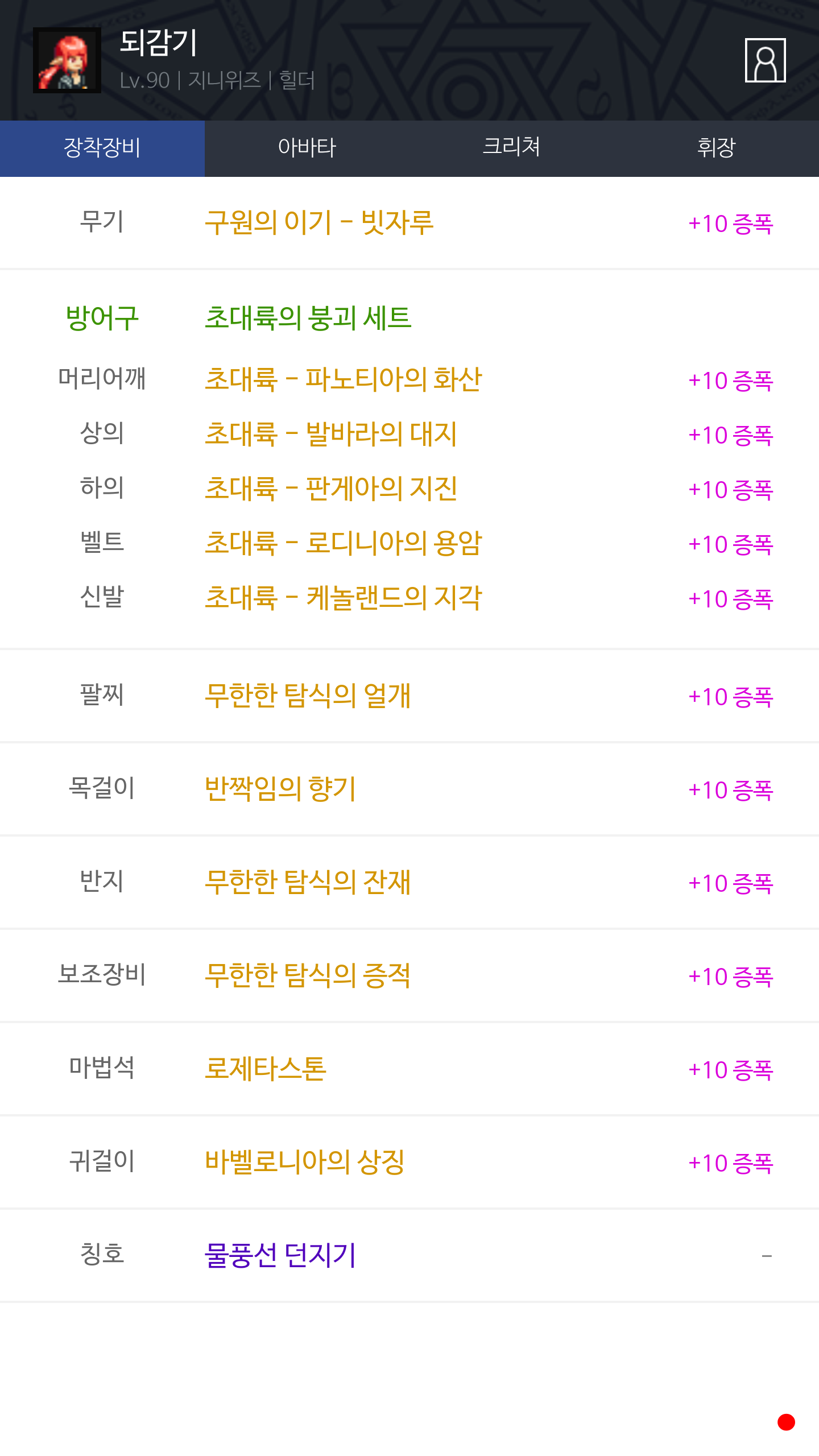
Task: View 초대륙 - 판게아의 지진 item
Action: [x=330, y=489]
